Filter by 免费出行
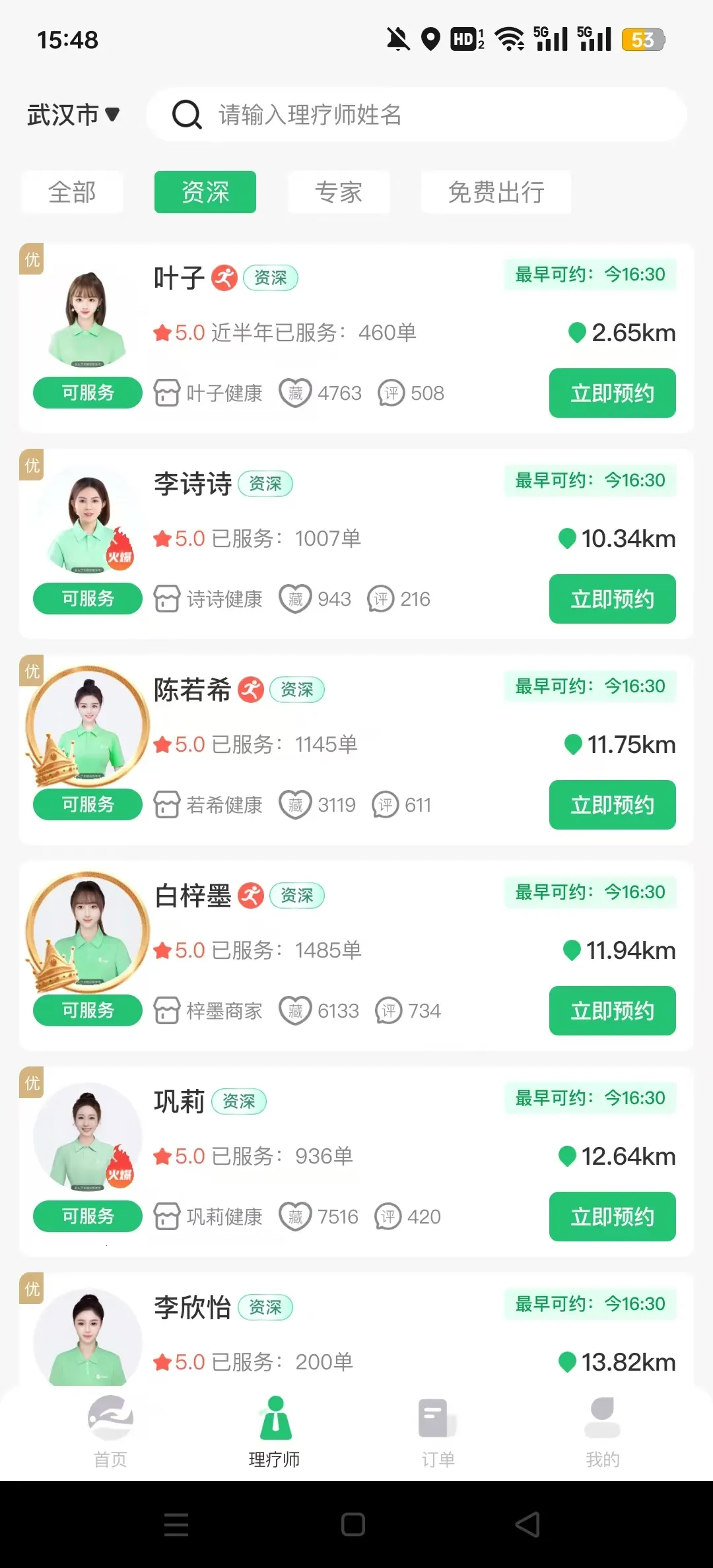 pos(496,192)
